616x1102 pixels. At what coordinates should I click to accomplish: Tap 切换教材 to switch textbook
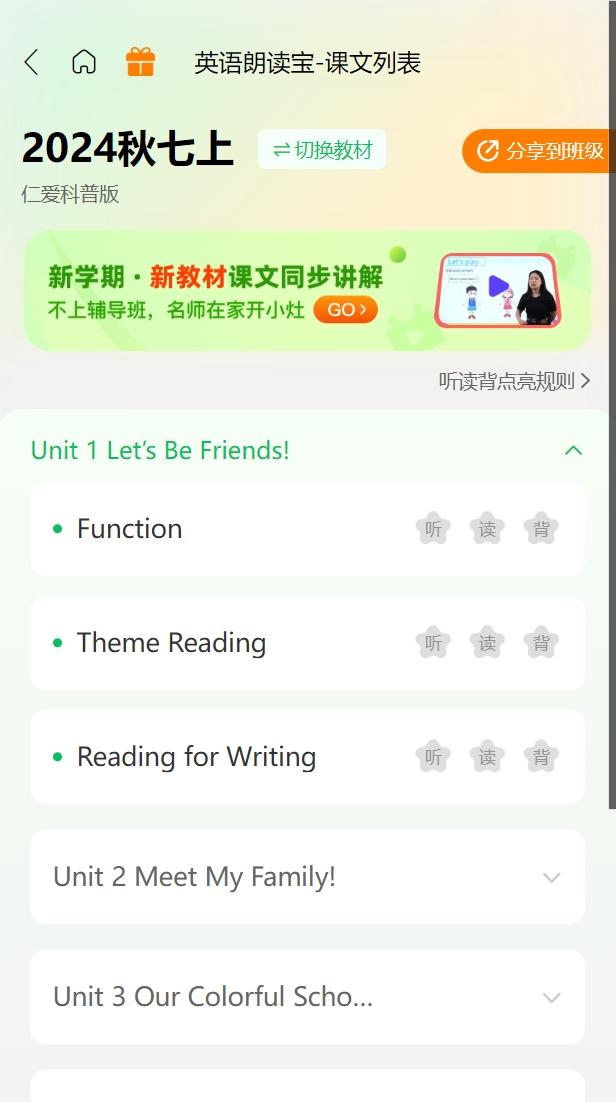pos(322,150)
